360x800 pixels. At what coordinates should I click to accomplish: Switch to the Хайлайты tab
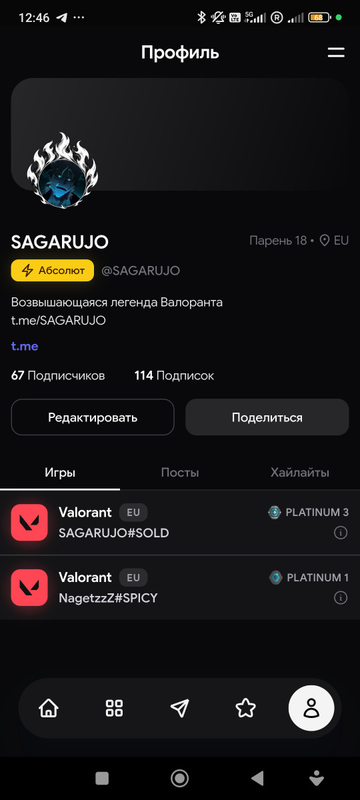click(x=300, y=472)
